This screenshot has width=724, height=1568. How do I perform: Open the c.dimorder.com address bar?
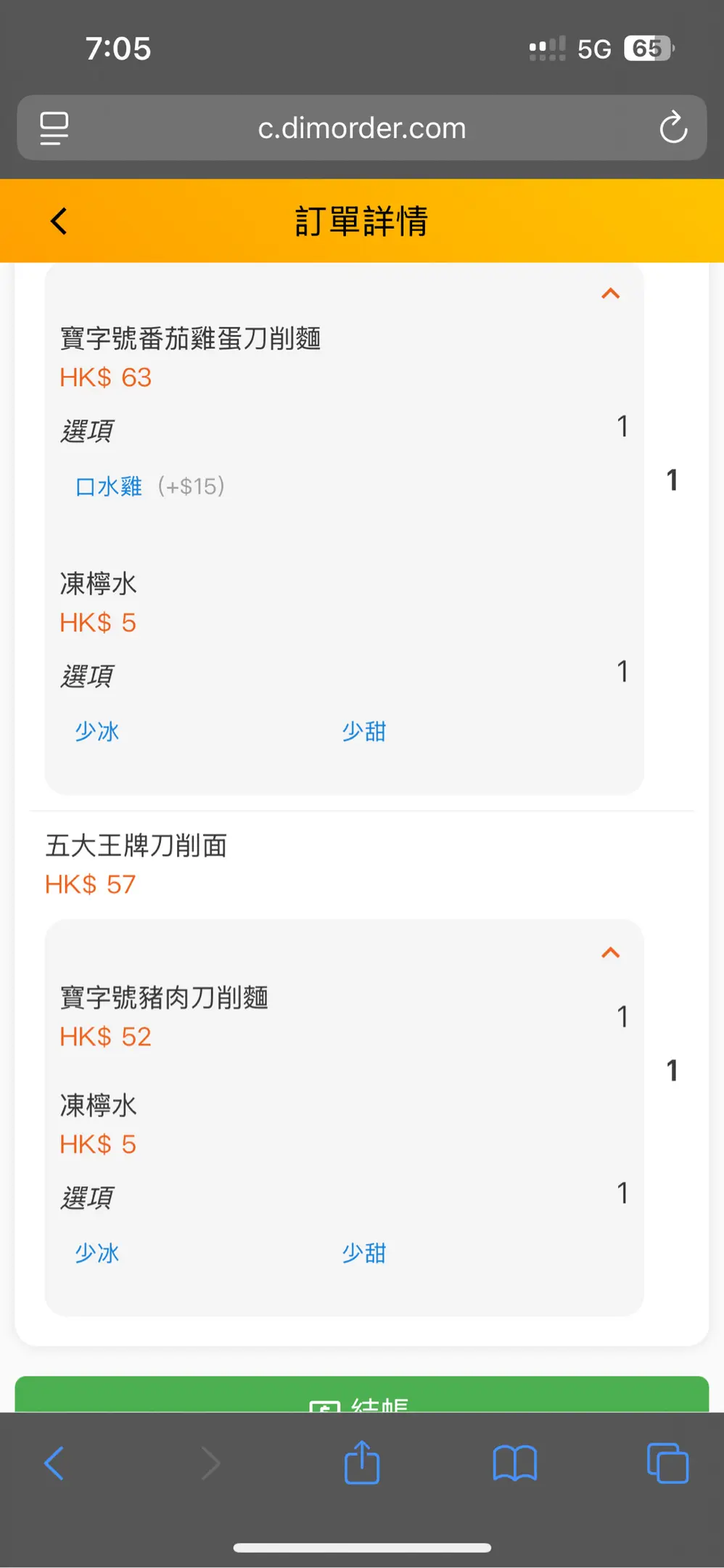[361, 128]
